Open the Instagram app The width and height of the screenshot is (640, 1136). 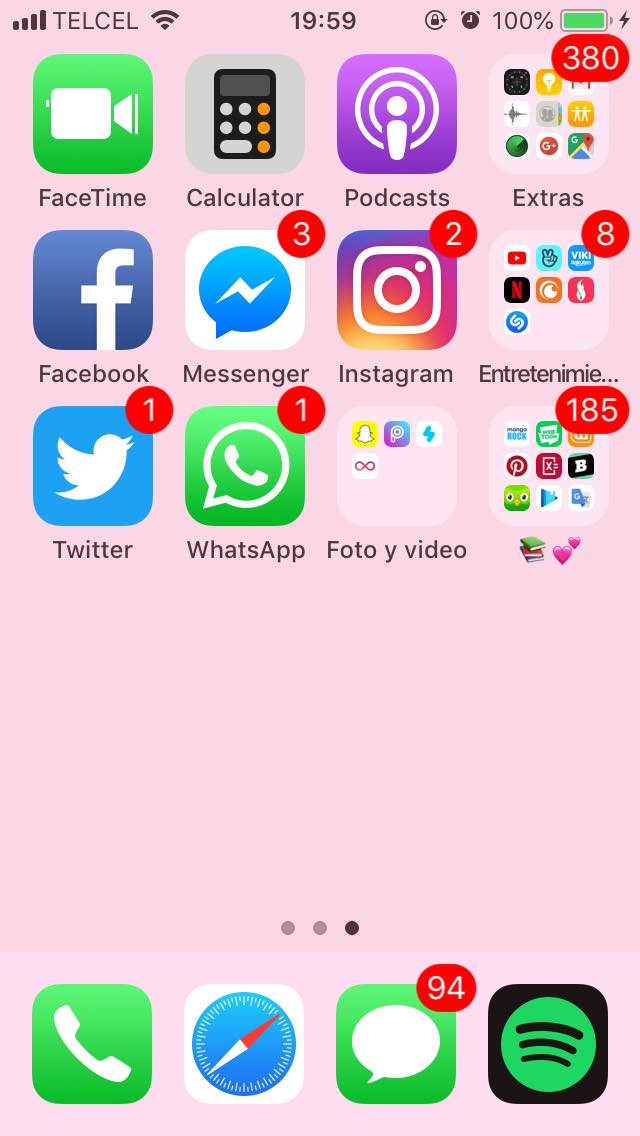click(397, 290)
